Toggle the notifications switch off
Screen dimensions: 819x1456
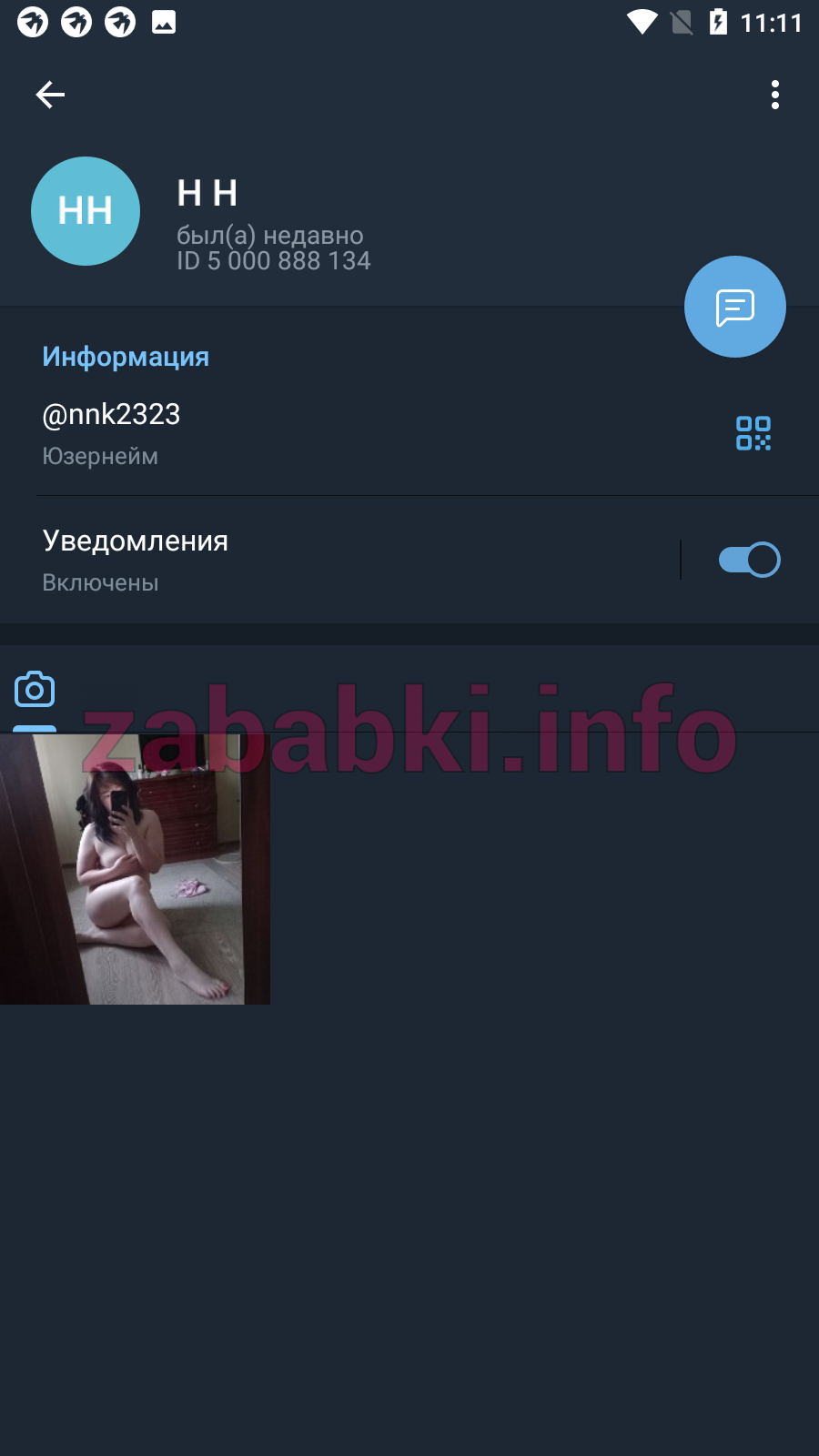749,560
